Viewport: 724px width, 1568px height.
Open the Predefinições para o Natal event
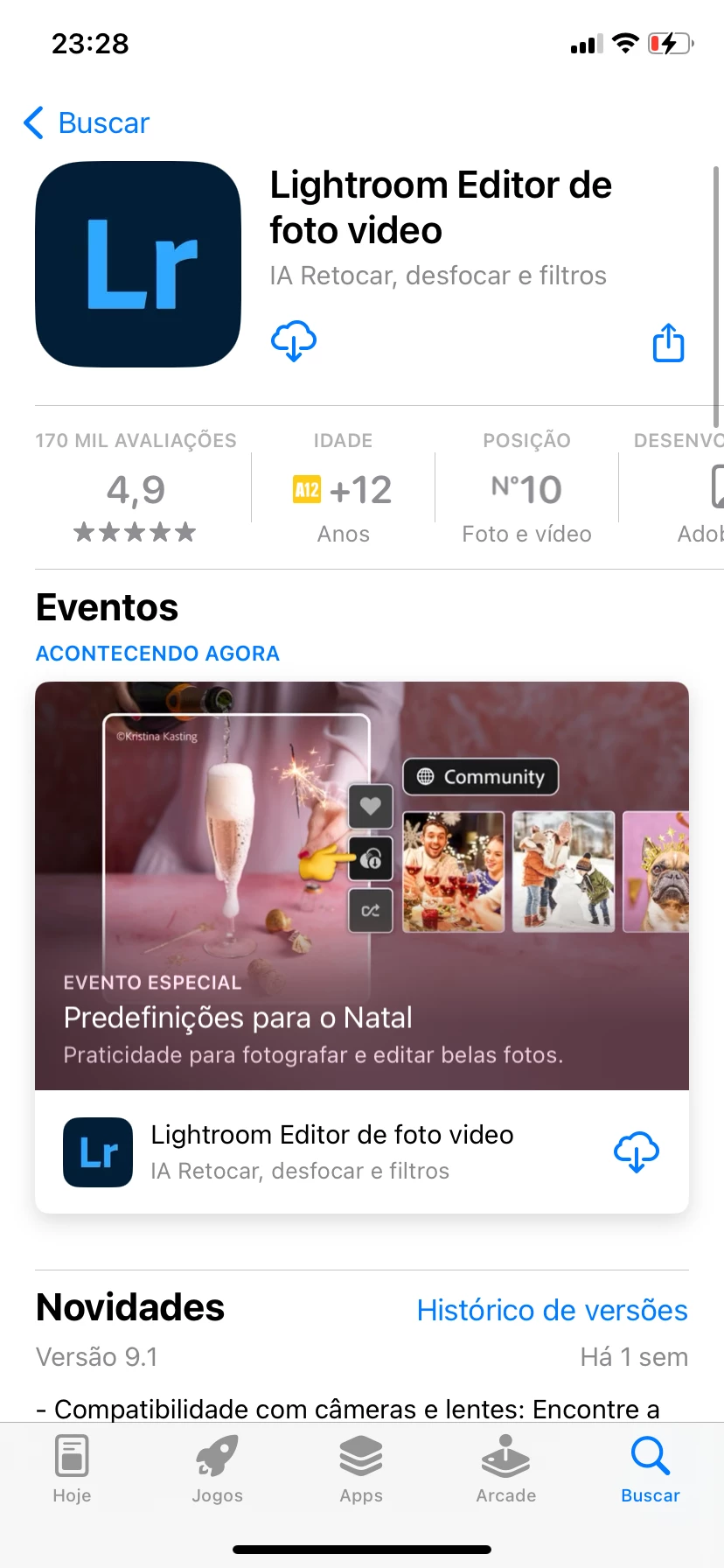(362, 885)
